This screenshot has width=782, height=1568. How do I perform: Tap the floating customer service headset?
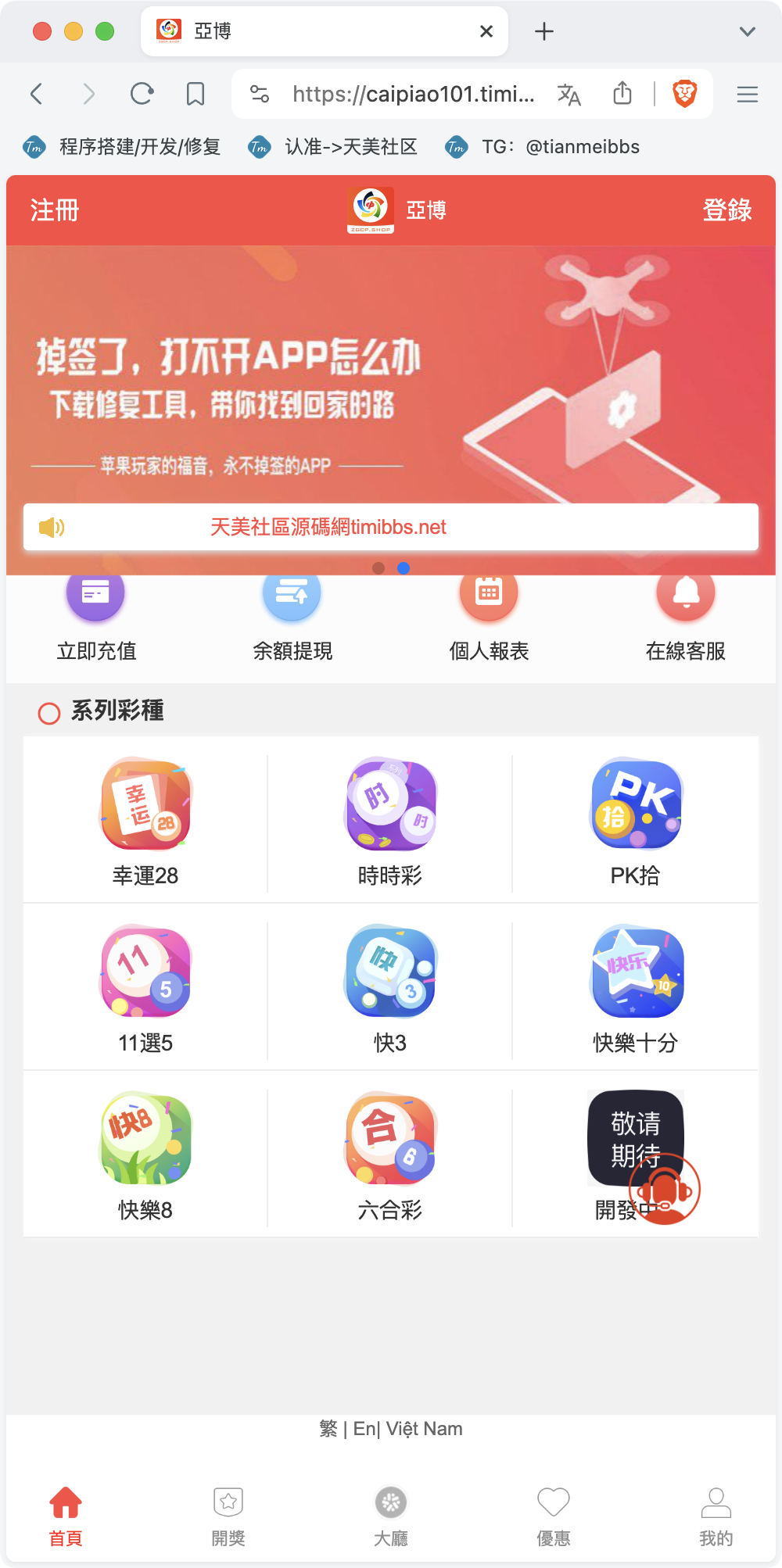pos(665,1190)
